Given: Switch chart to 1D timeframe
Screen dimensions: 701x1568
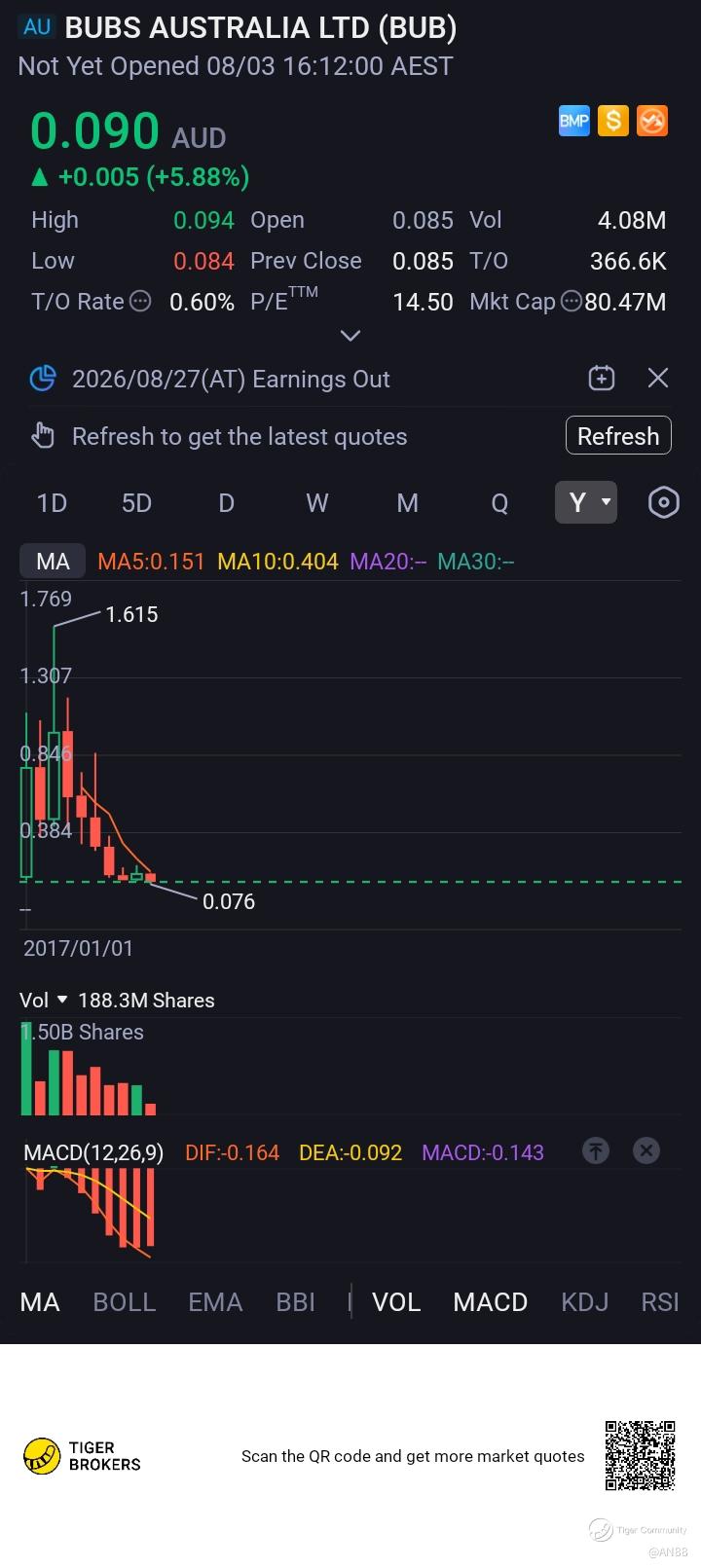Looking at the screenshot, I should 52,502.
